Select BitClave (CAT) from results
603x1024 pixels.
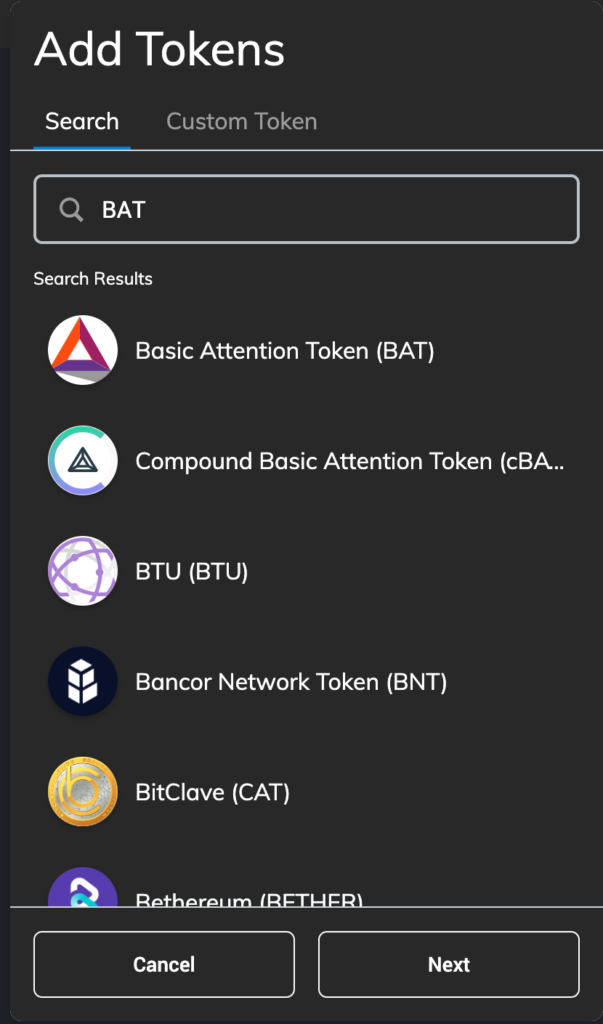pos(306,792)
